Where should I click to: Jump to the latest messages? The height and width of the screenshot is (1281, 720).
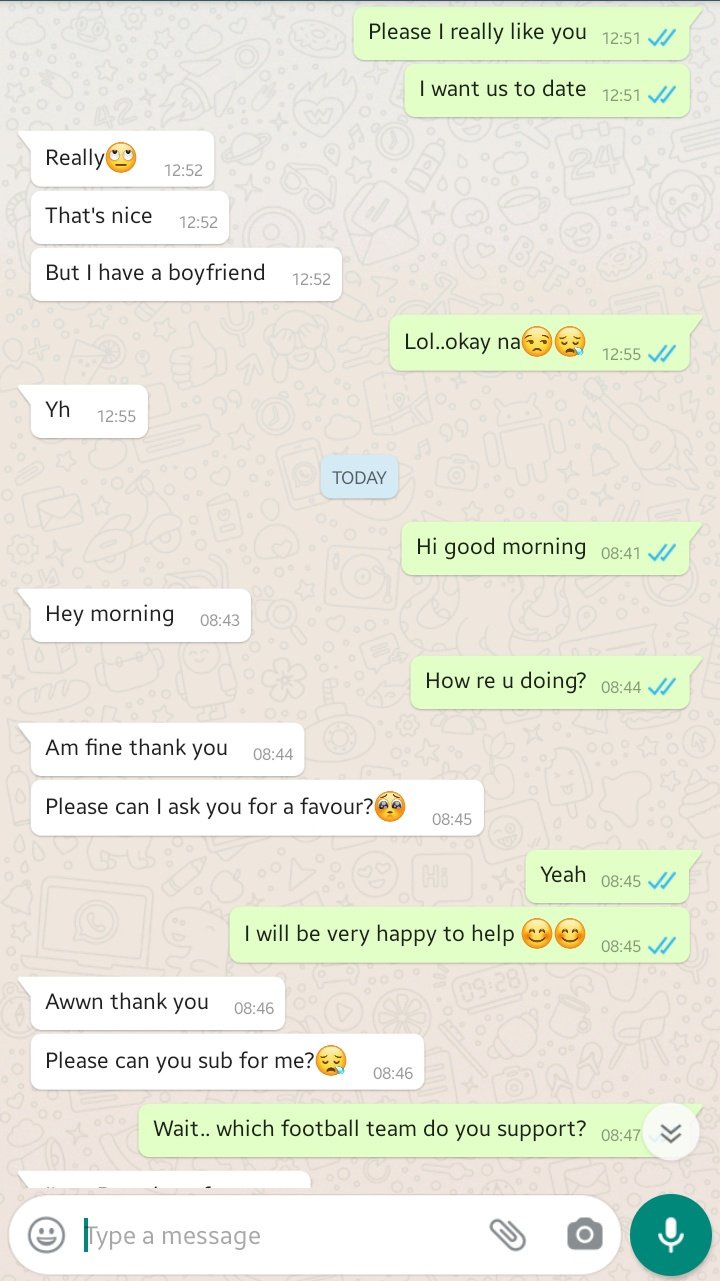pos(670,1132)
